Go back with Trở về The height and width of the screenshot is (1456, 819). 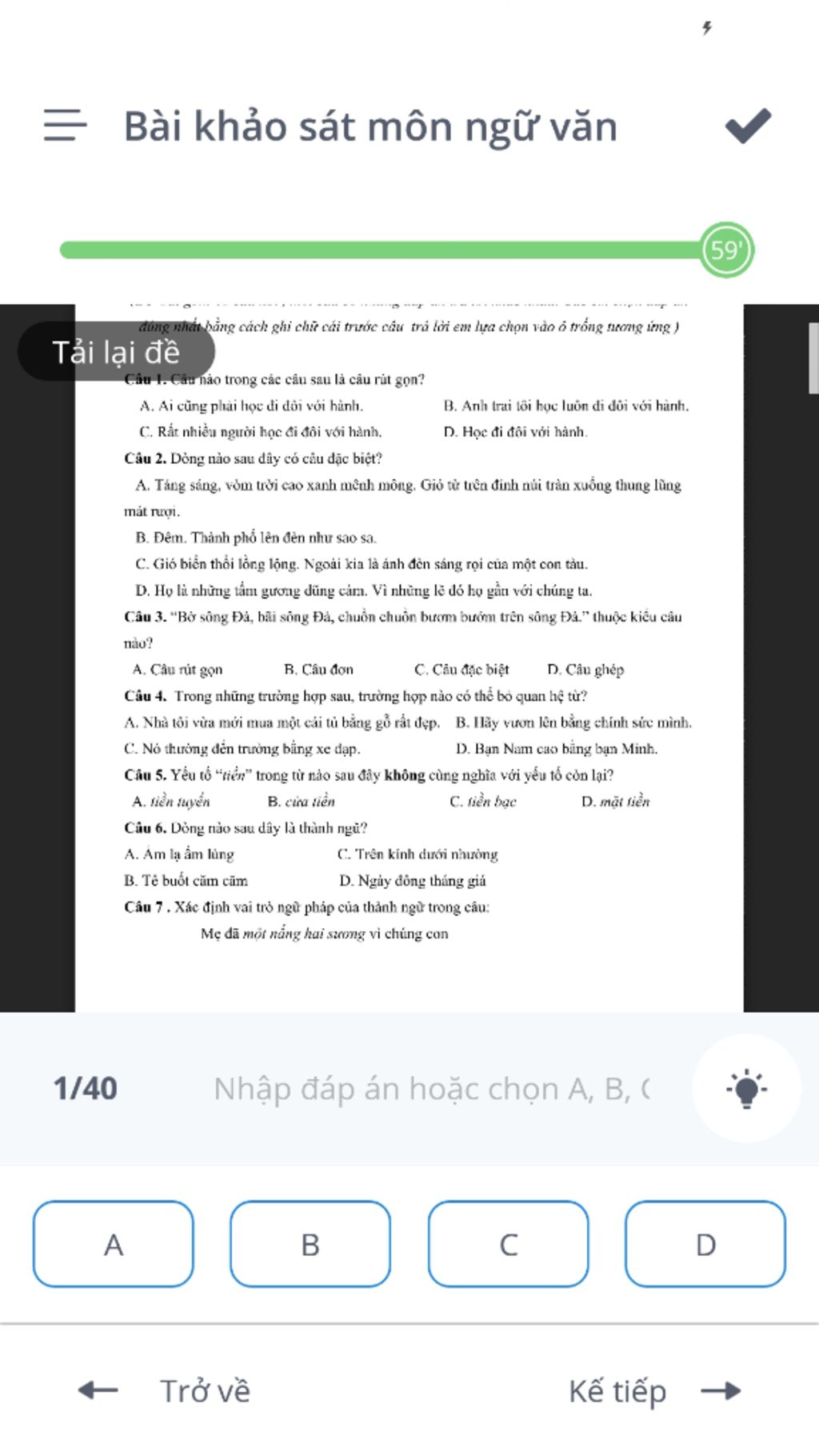click(166, 1391)
